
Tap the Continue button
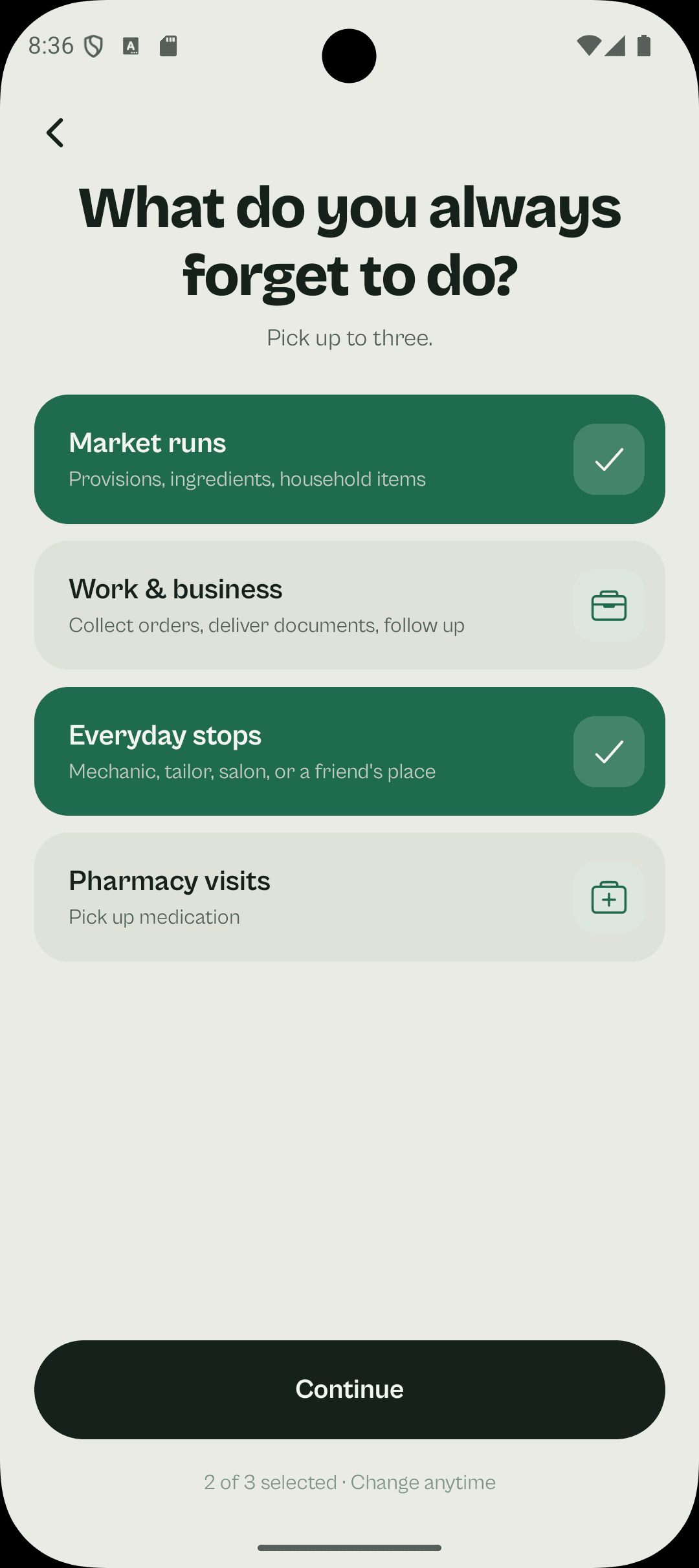coord(349,1389)
